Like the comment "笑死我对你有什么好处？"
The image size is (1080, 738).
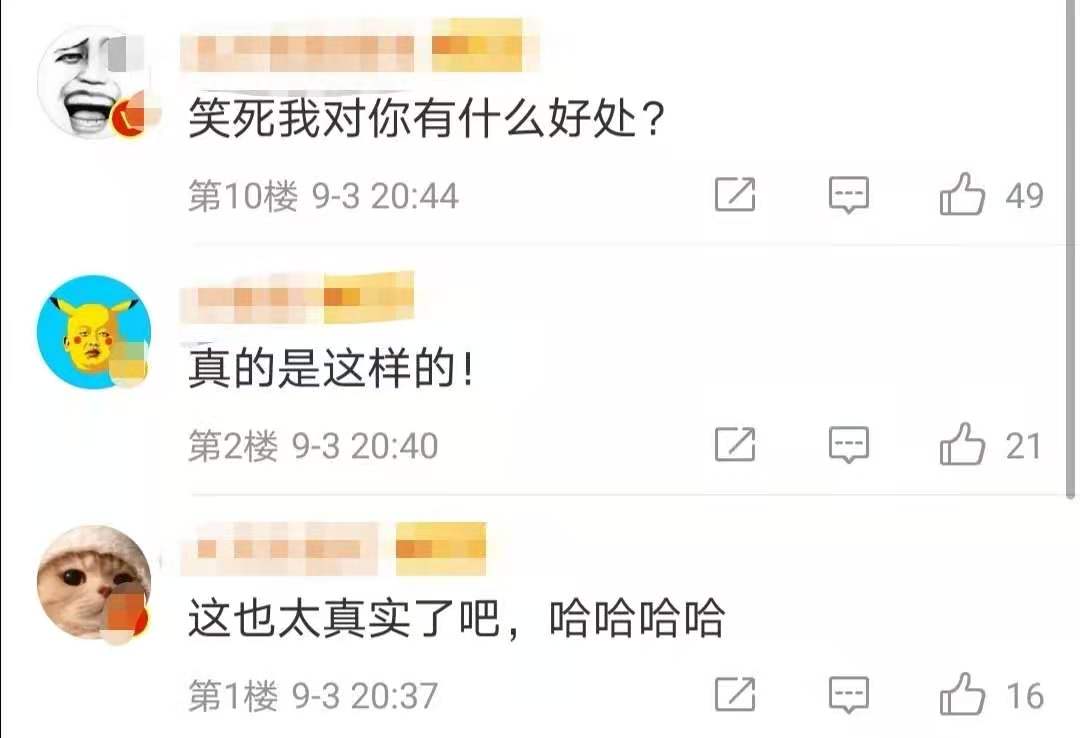[x=962, y=195]
